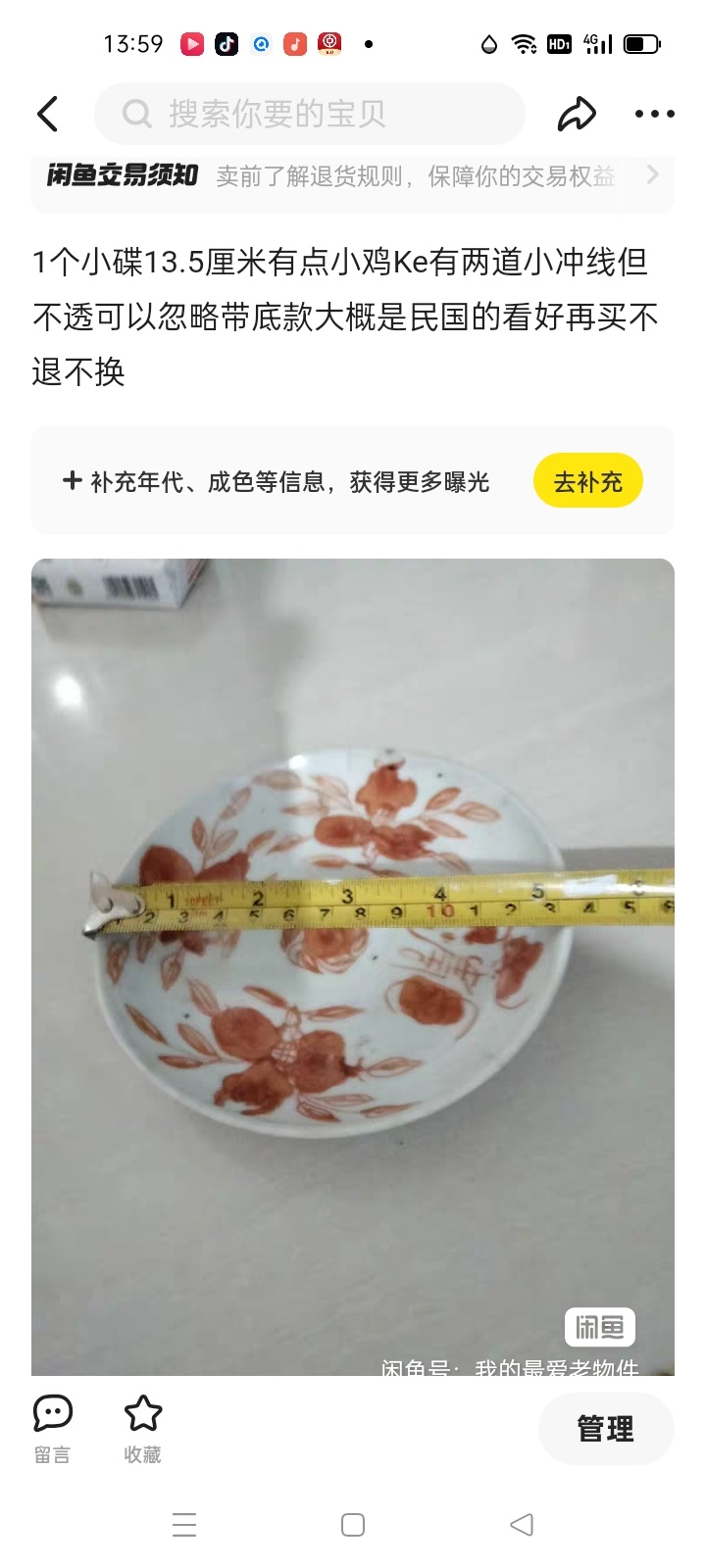Viewport: 706px width, 1568px height.
Task: Open the system recent apps menu
Action: coord(184,1525)
